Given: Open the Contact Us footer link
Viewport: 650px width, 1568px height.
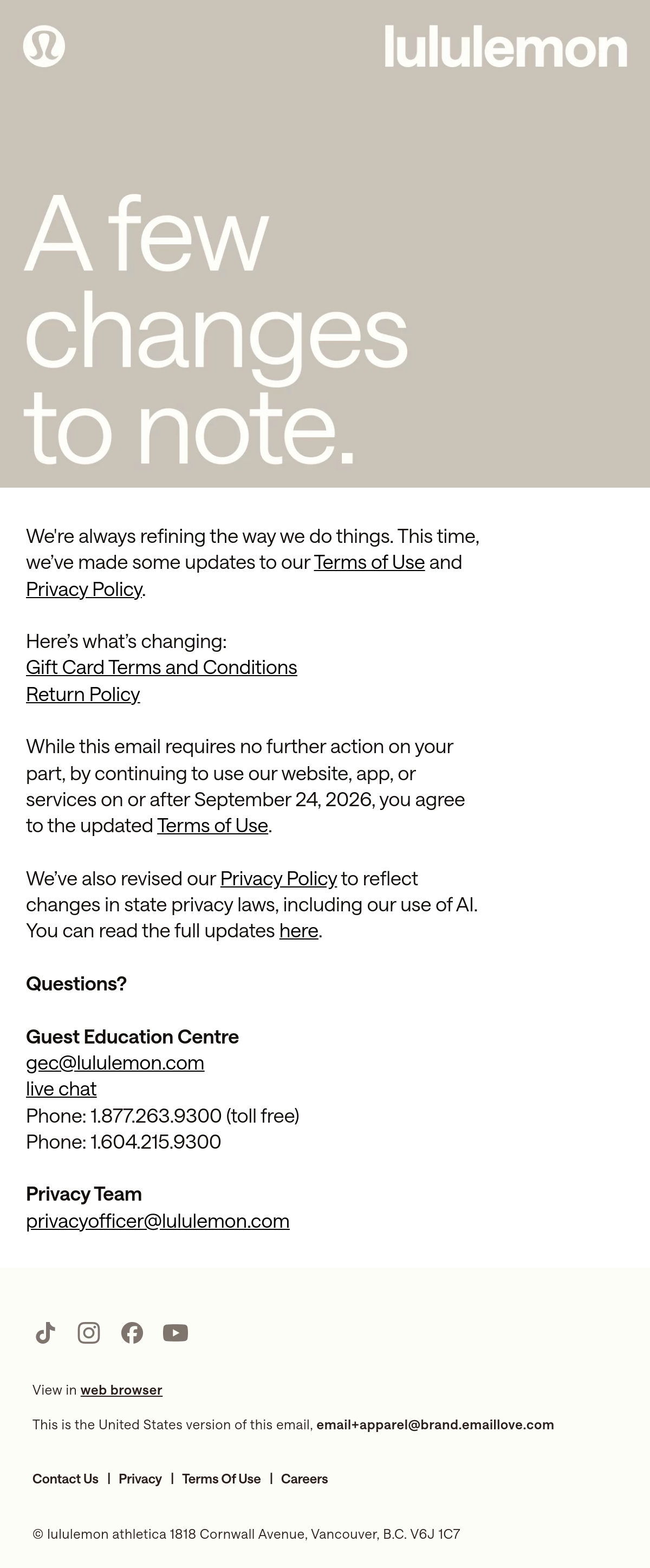Looking at the screenshot, I should [65, 1479].
